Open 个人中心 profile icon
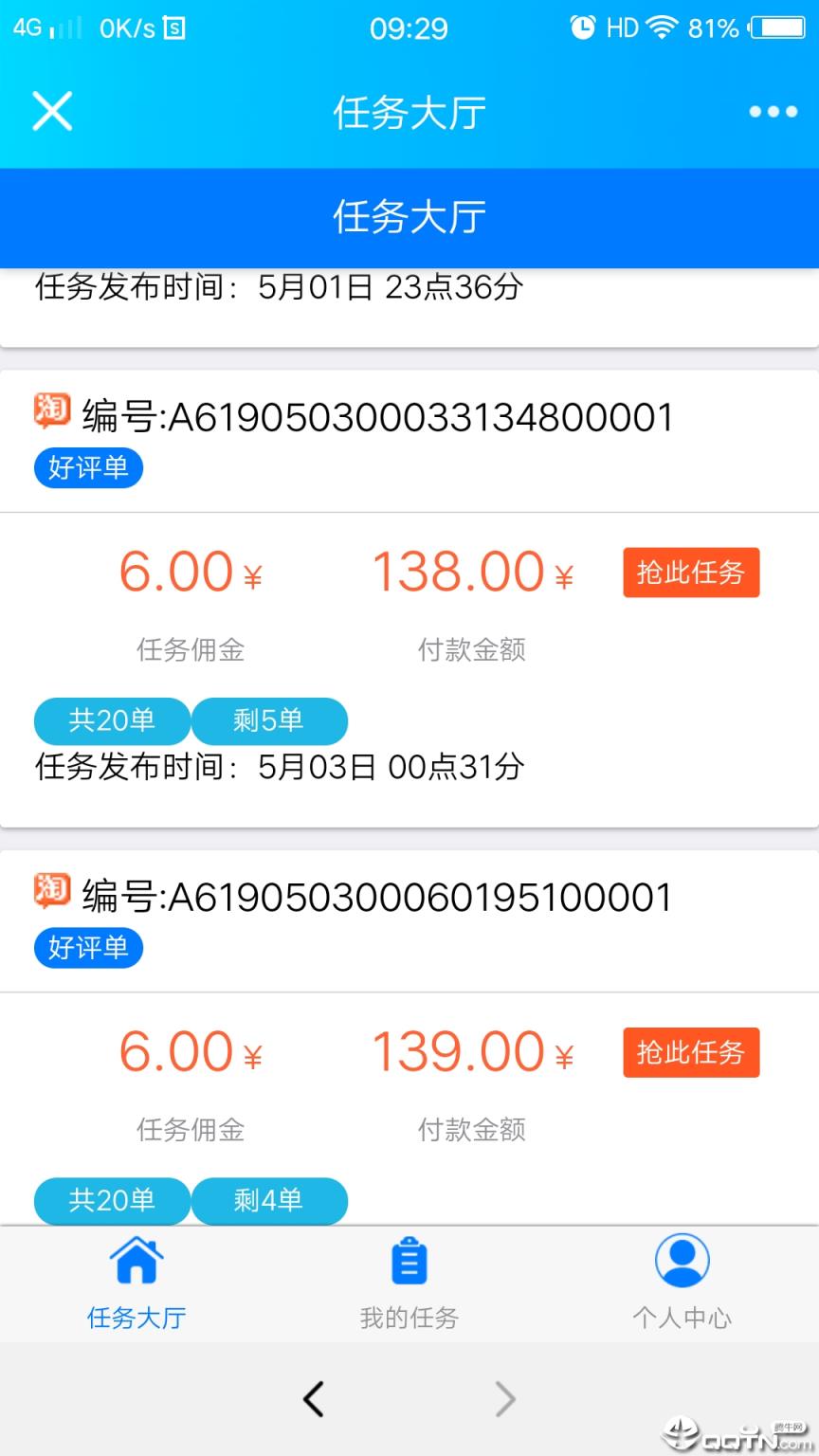The height and width of the screenshot is (1456, 819). [682, 1261]
